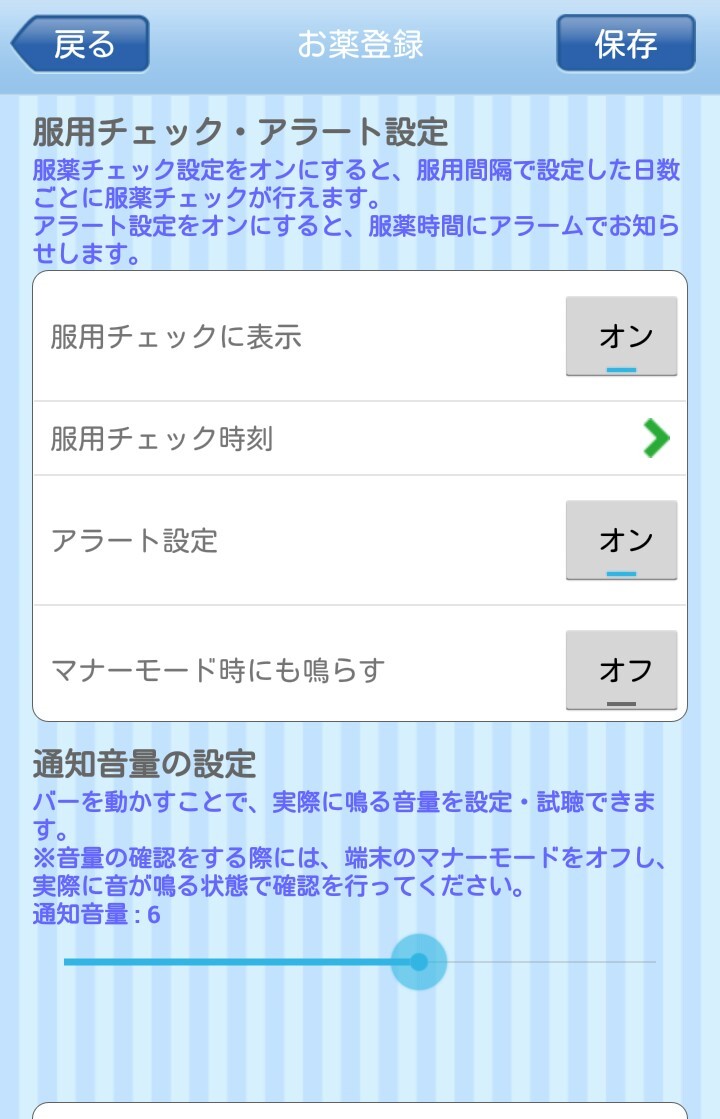
Task: Save the medicine registration with 保存
Action: click(x=625, y=44)
